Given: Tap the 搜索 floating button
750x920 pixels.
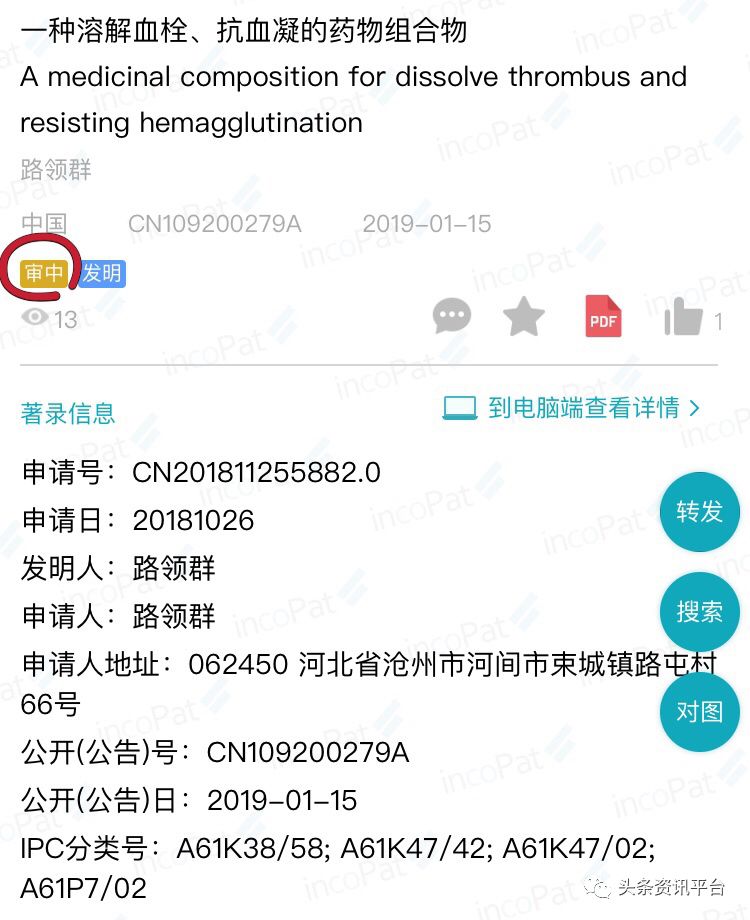Looking at the screenshot, I should pyautogui.click(x=699, y=611).
